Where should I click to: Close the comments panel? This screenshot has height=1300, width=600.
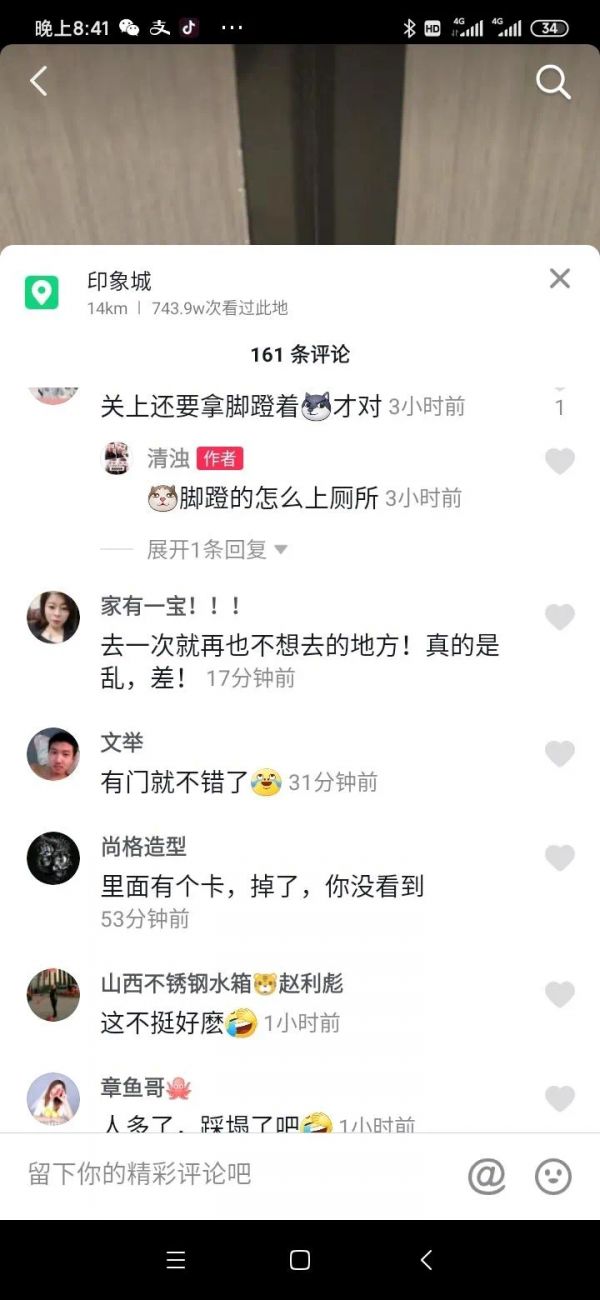point(560,279)
